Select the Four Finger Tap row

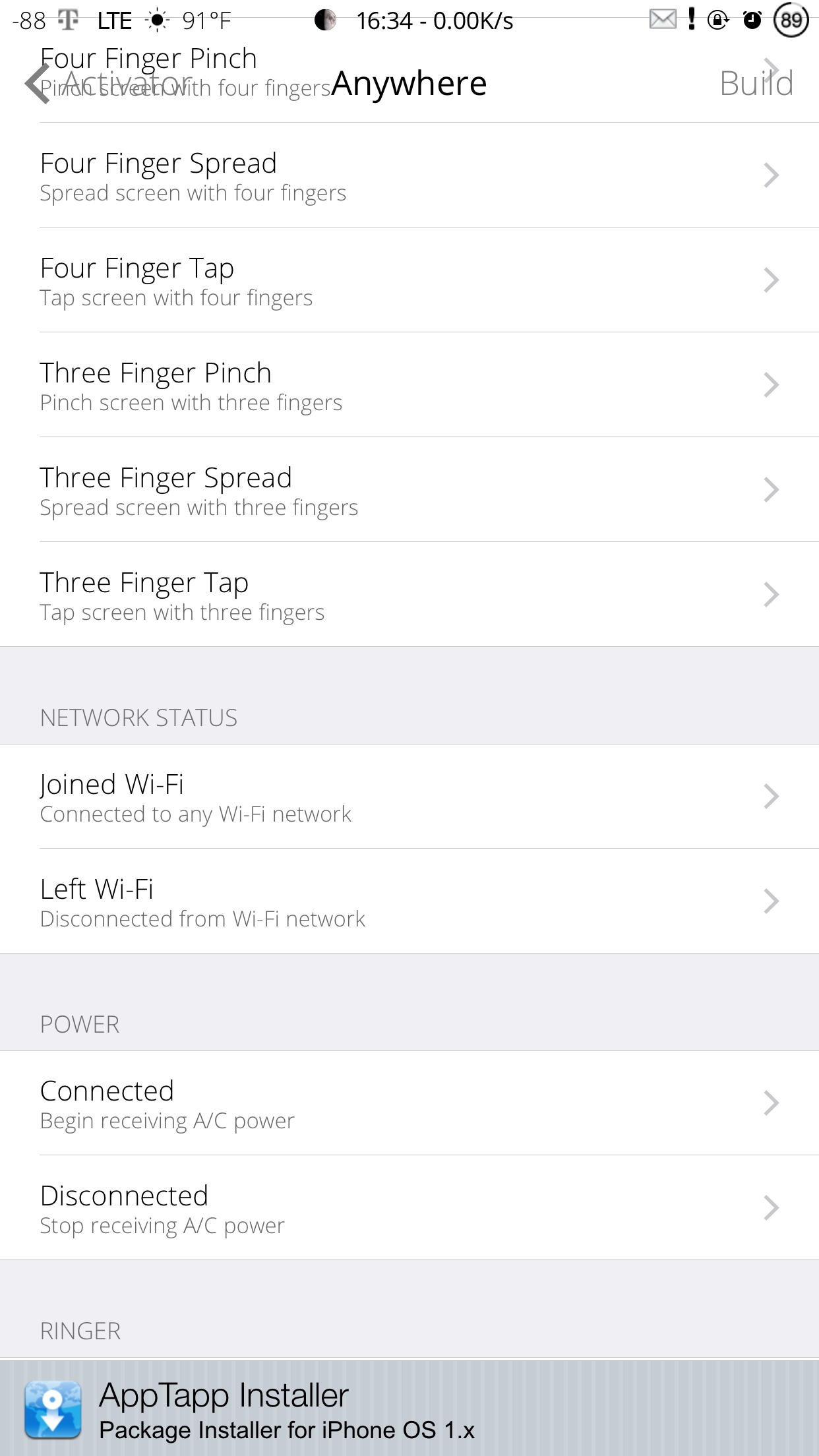(409, 281)
